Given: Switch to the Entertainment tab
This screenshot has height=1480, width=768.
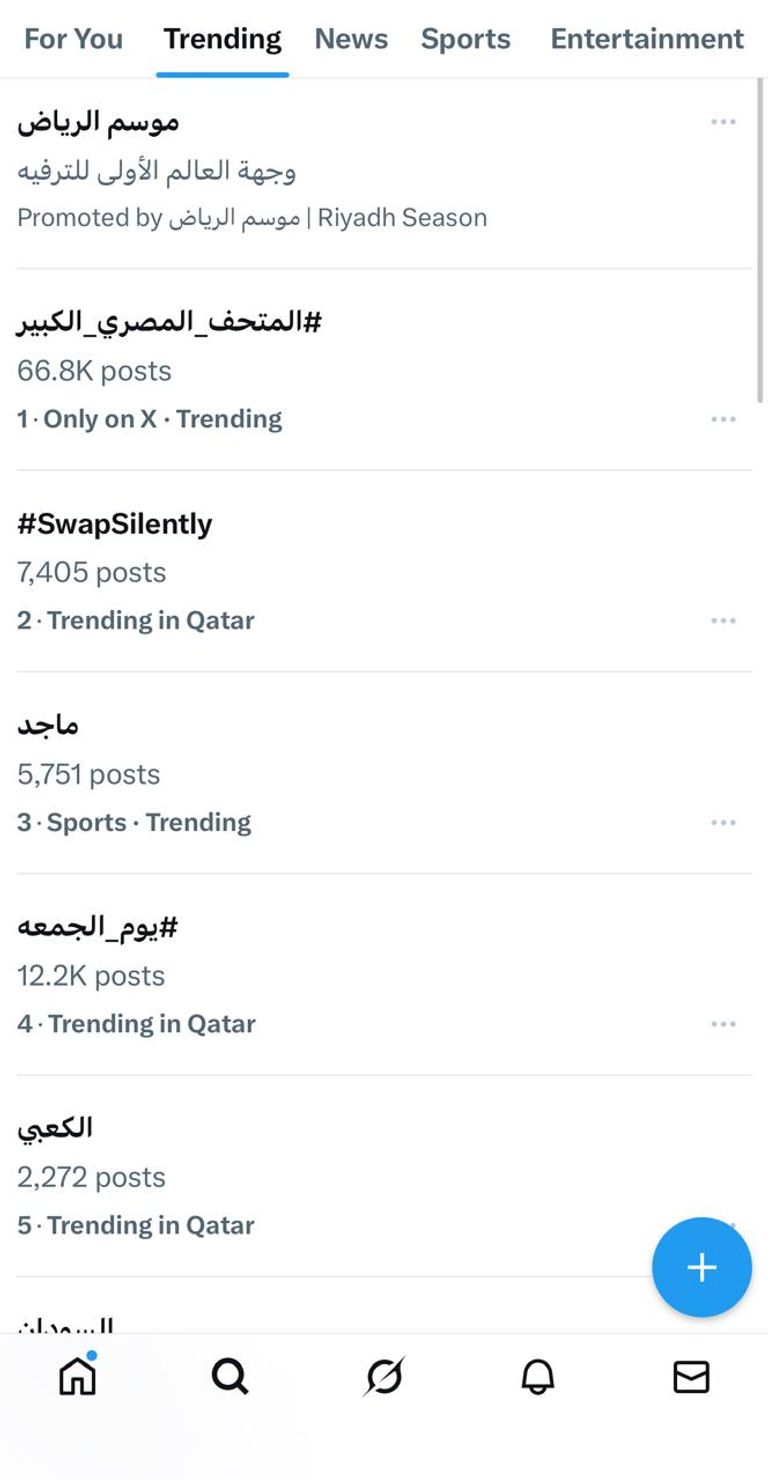Looking at the screenshot, I should [646, 39].
